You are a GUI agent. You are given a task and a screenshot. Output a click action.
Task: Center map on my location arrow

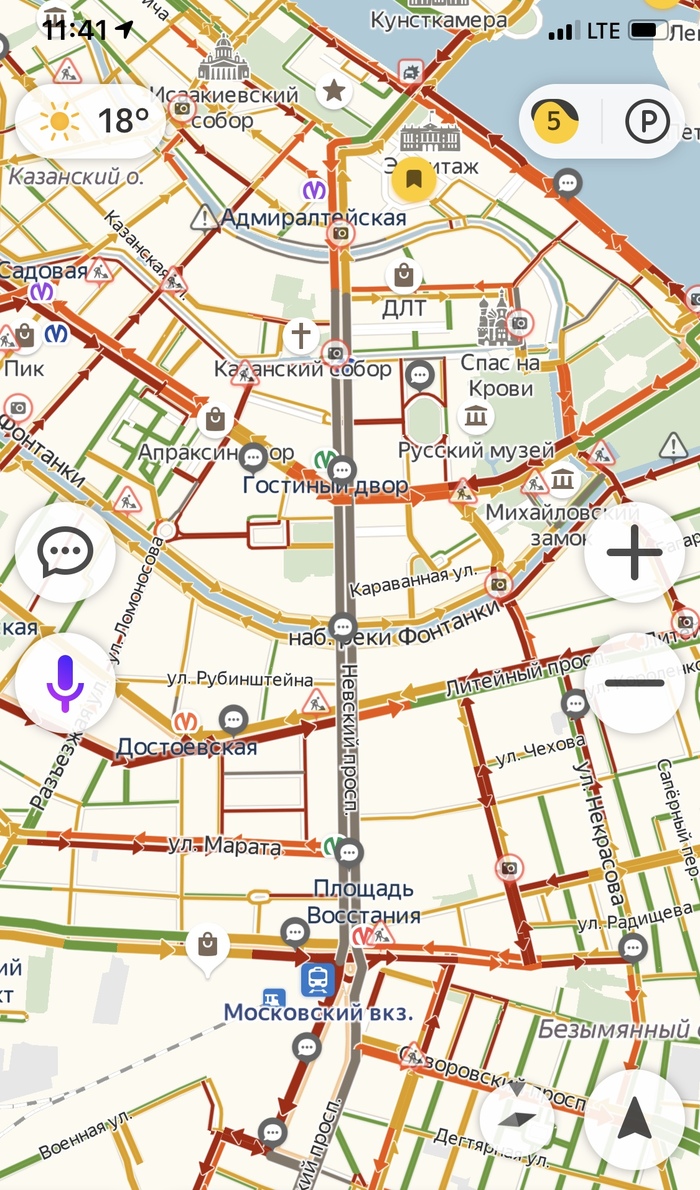point(634,1120)
